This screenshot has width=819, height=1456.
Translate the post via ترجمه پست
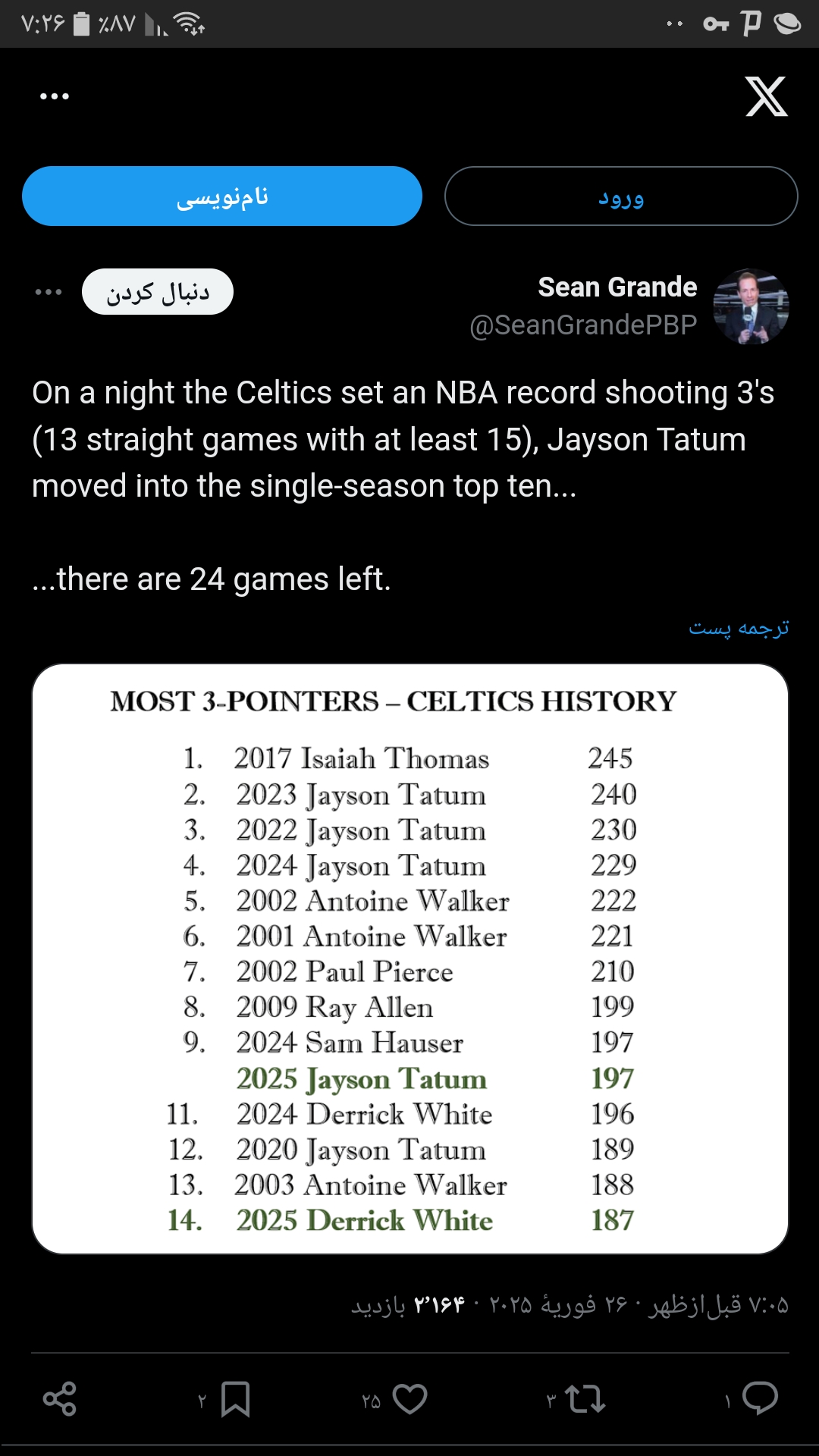(739, 628)
